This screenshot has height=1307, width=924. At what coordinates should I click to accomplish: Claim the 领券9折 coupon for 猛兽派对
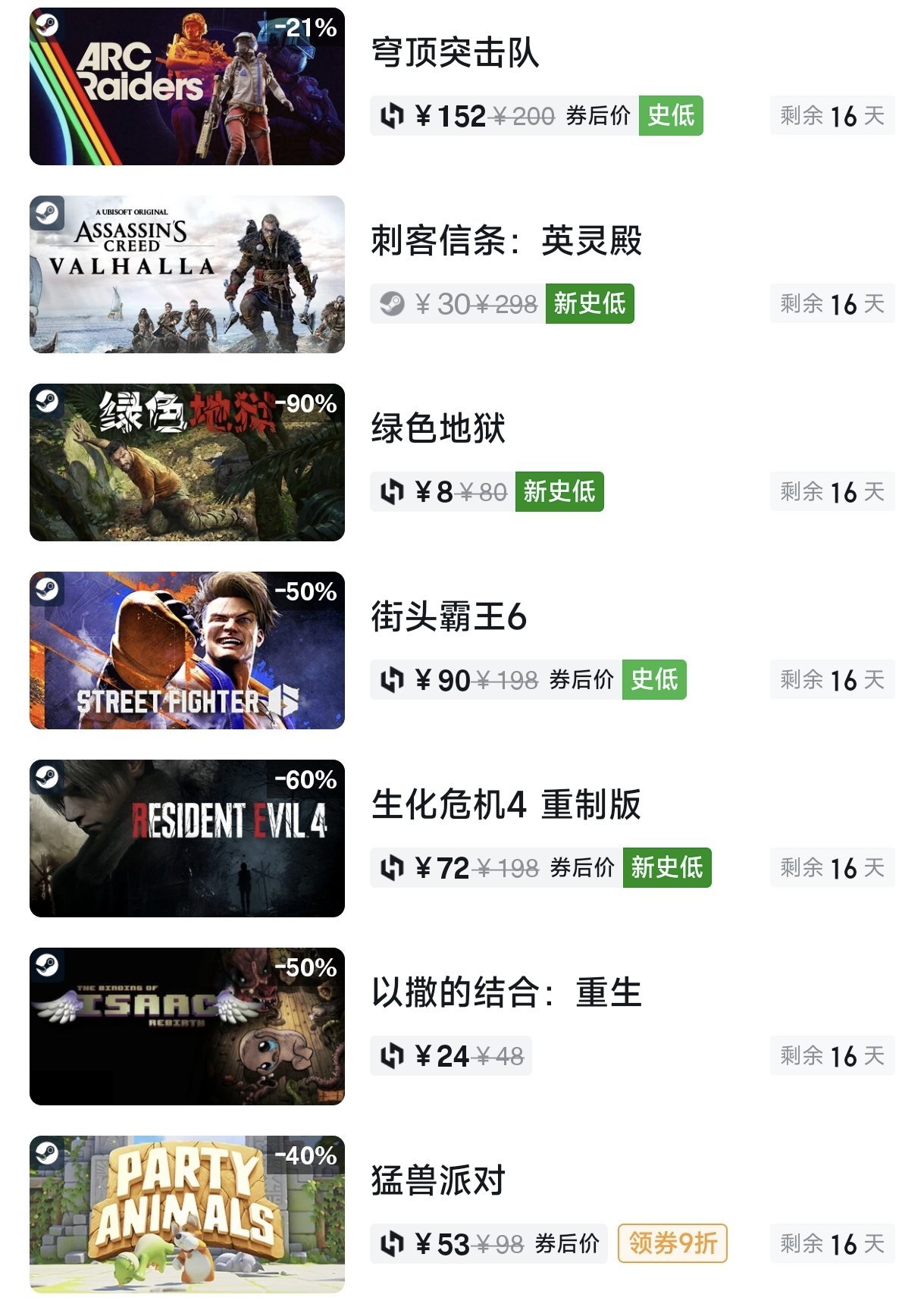pos(672,1243)
